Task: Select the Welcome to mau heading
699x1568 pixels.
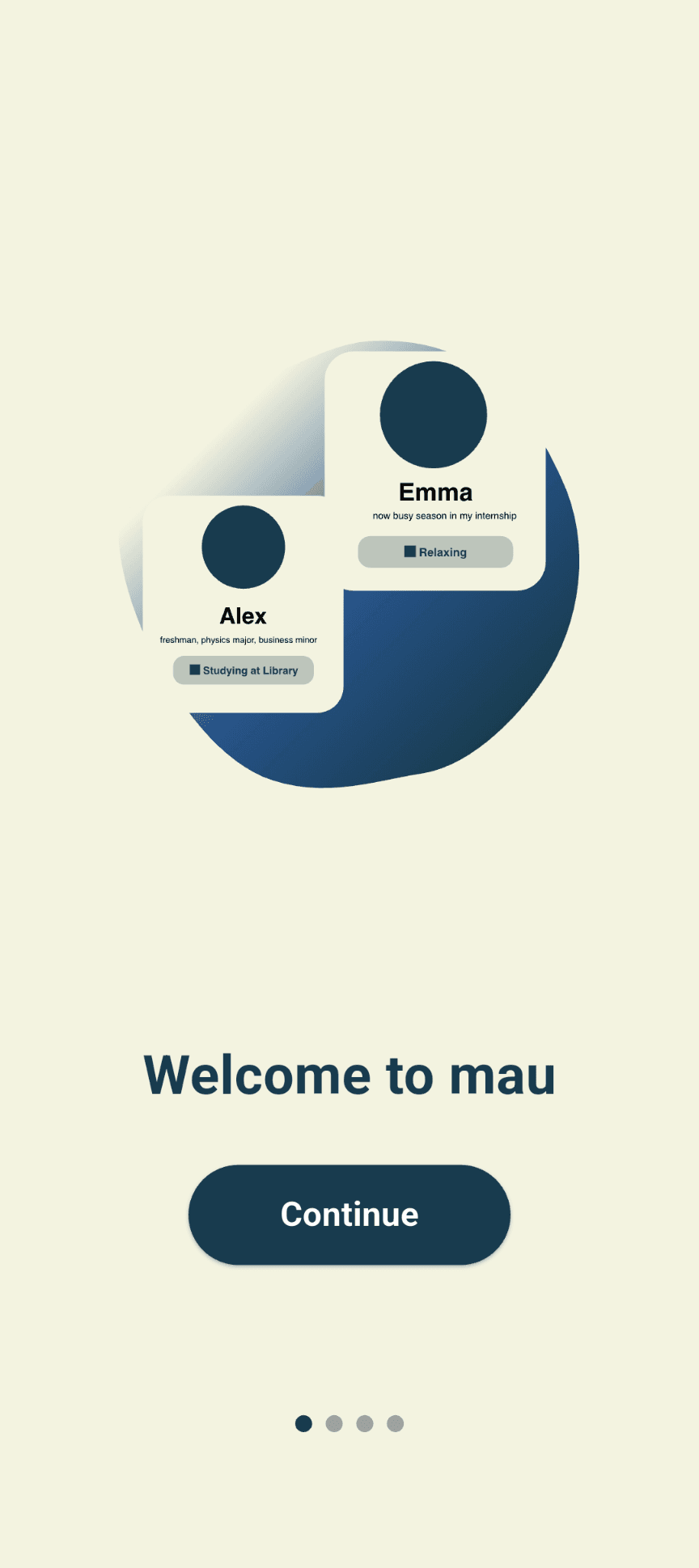Action: pos(349,1074)
